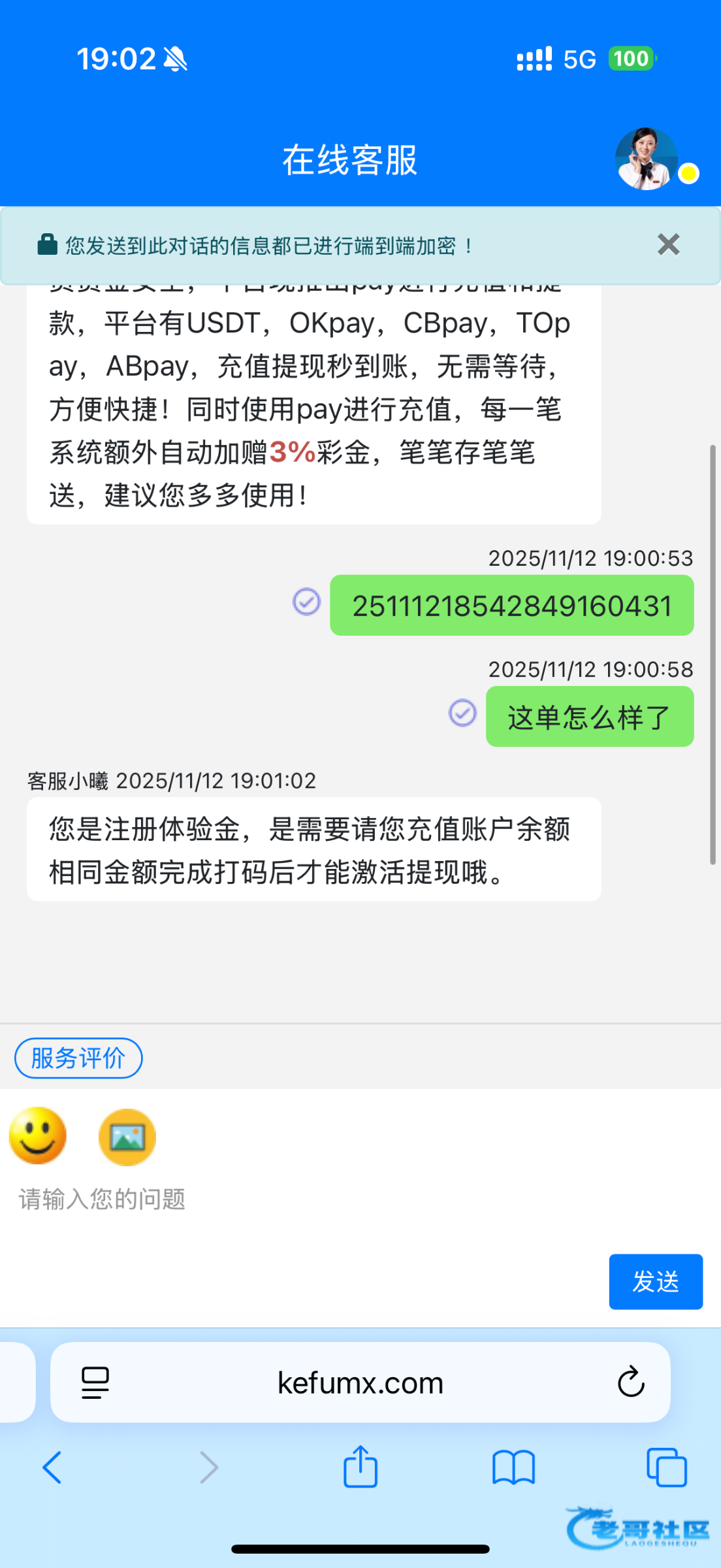The width and height of the screenshot is (721, 1568).
Task: Tap the 服务评价 service rating button
Action: (x=78, y=1058)
